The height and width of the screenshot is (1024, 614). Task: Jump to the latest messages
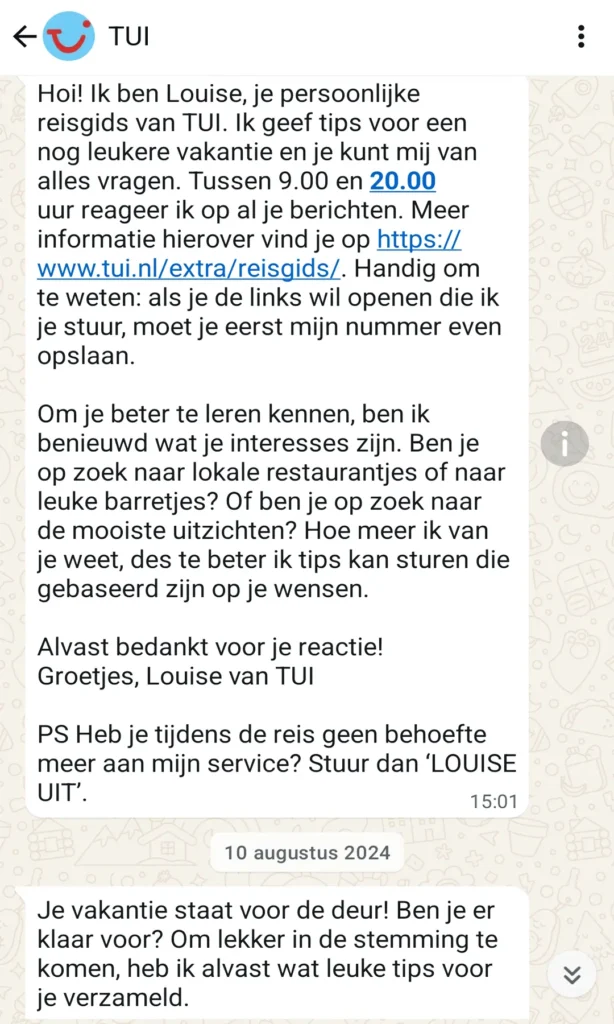[572, 974]
